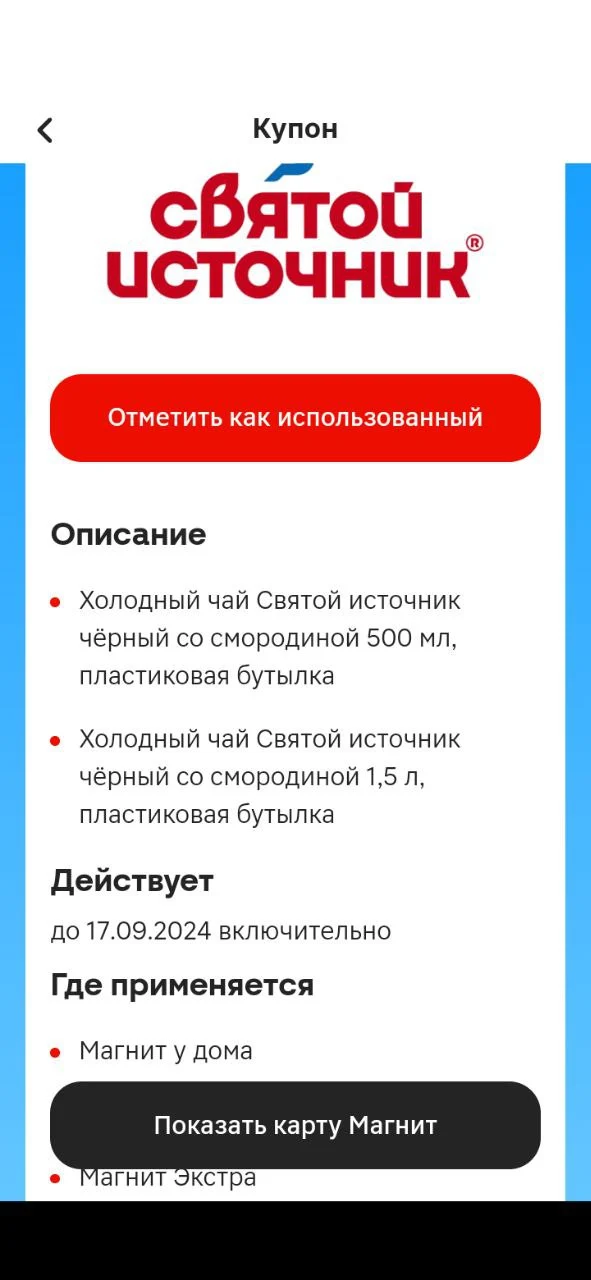
Task: Tap Показать карту Магнит button
Action: tap(295, 1125)
